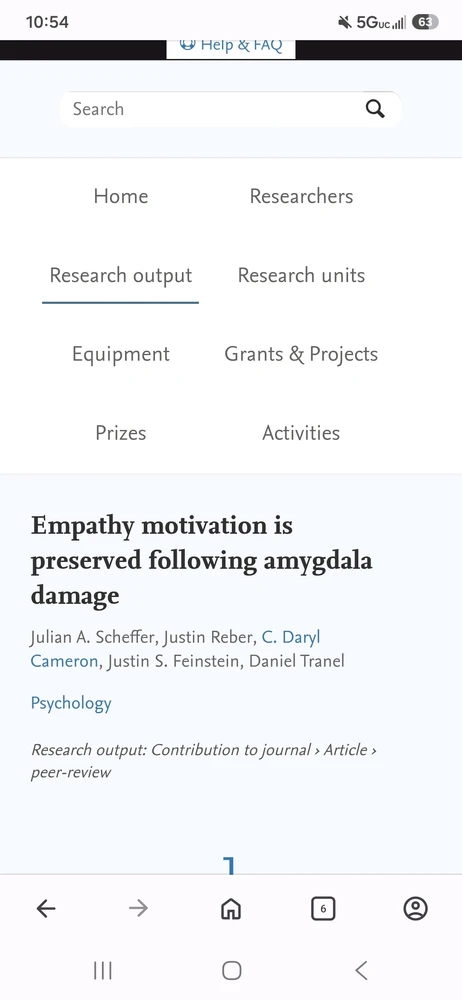
Task: Open the browser account profile icon
Action: pos(415,909)
